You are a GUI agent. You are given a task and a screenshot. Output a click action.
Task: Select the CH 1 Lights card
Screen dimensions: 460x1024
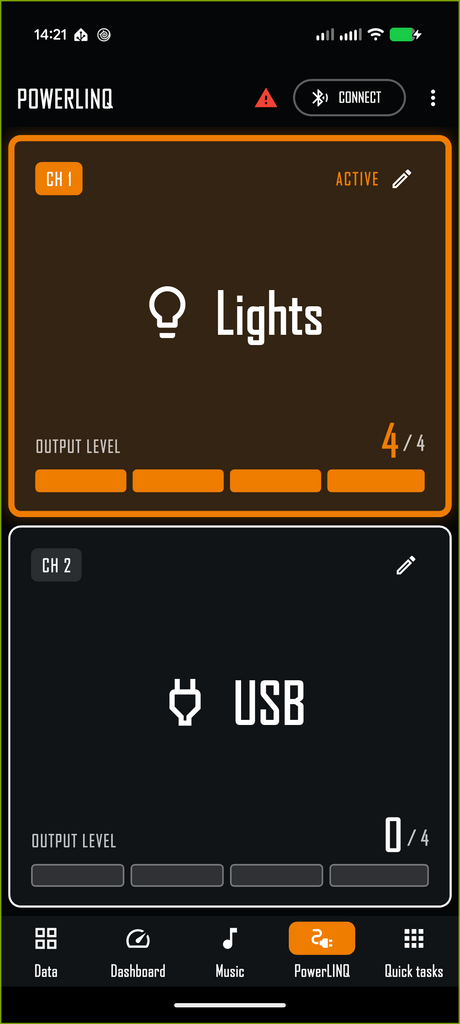click(x=230, y=326)
